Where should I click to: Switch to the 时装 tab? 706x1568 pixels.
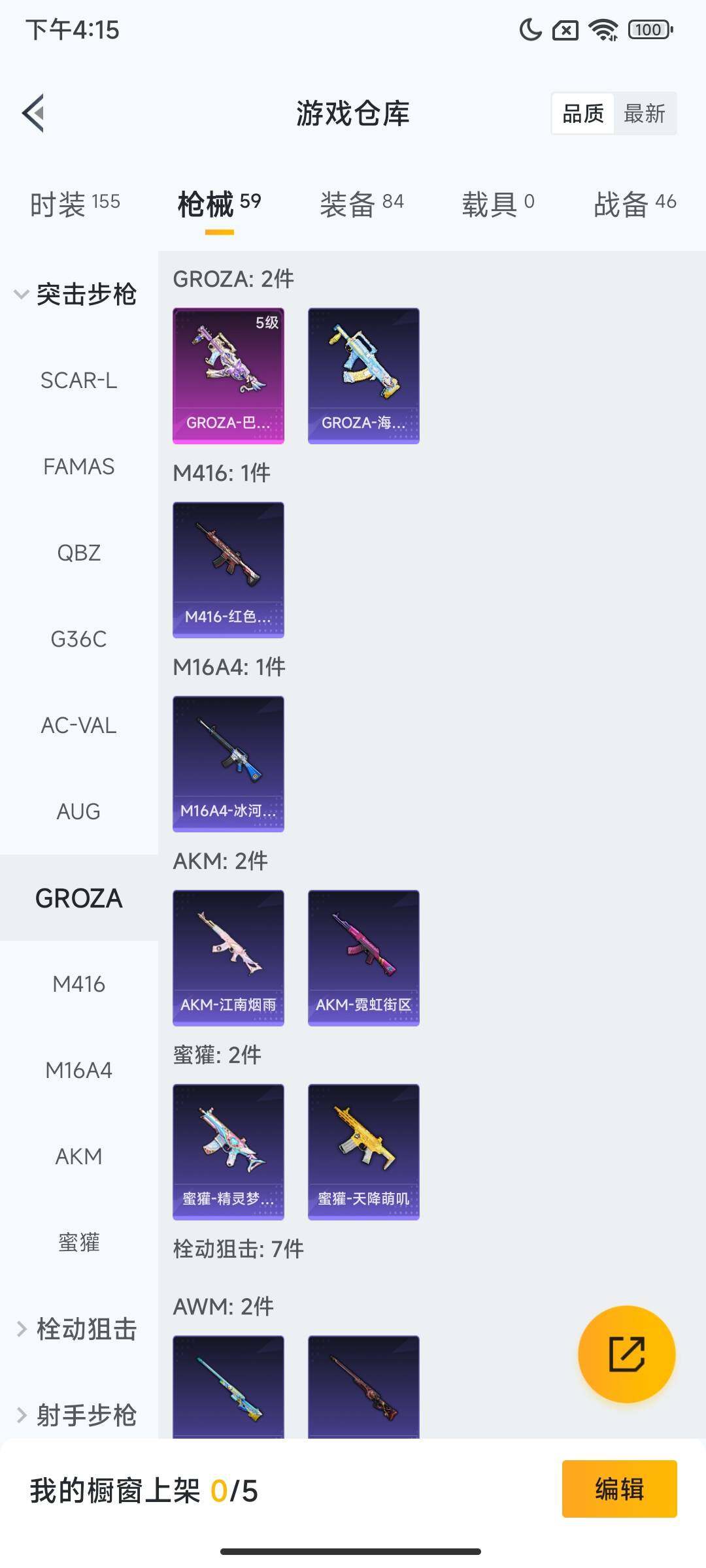coord(75,204)
